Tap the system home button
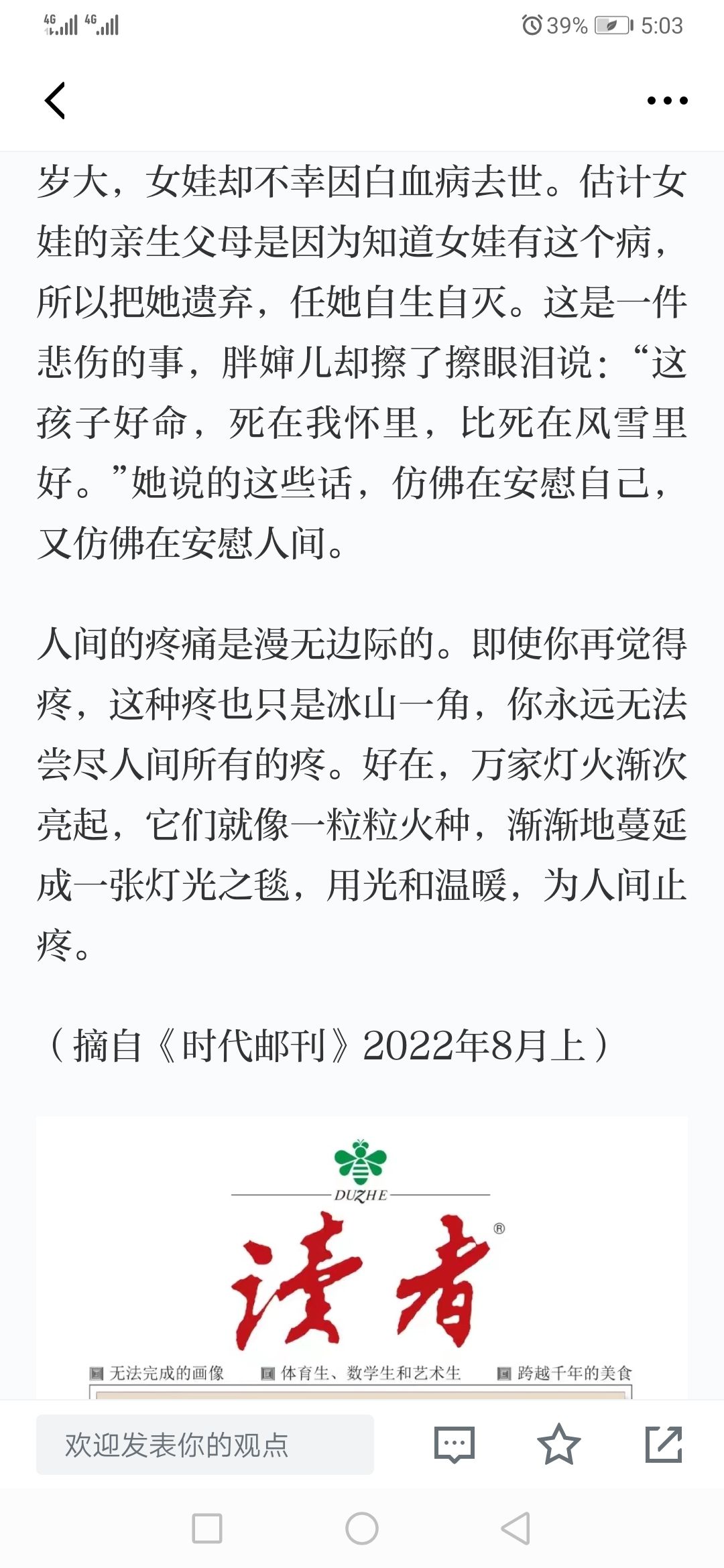 (x=362, y=1528)
